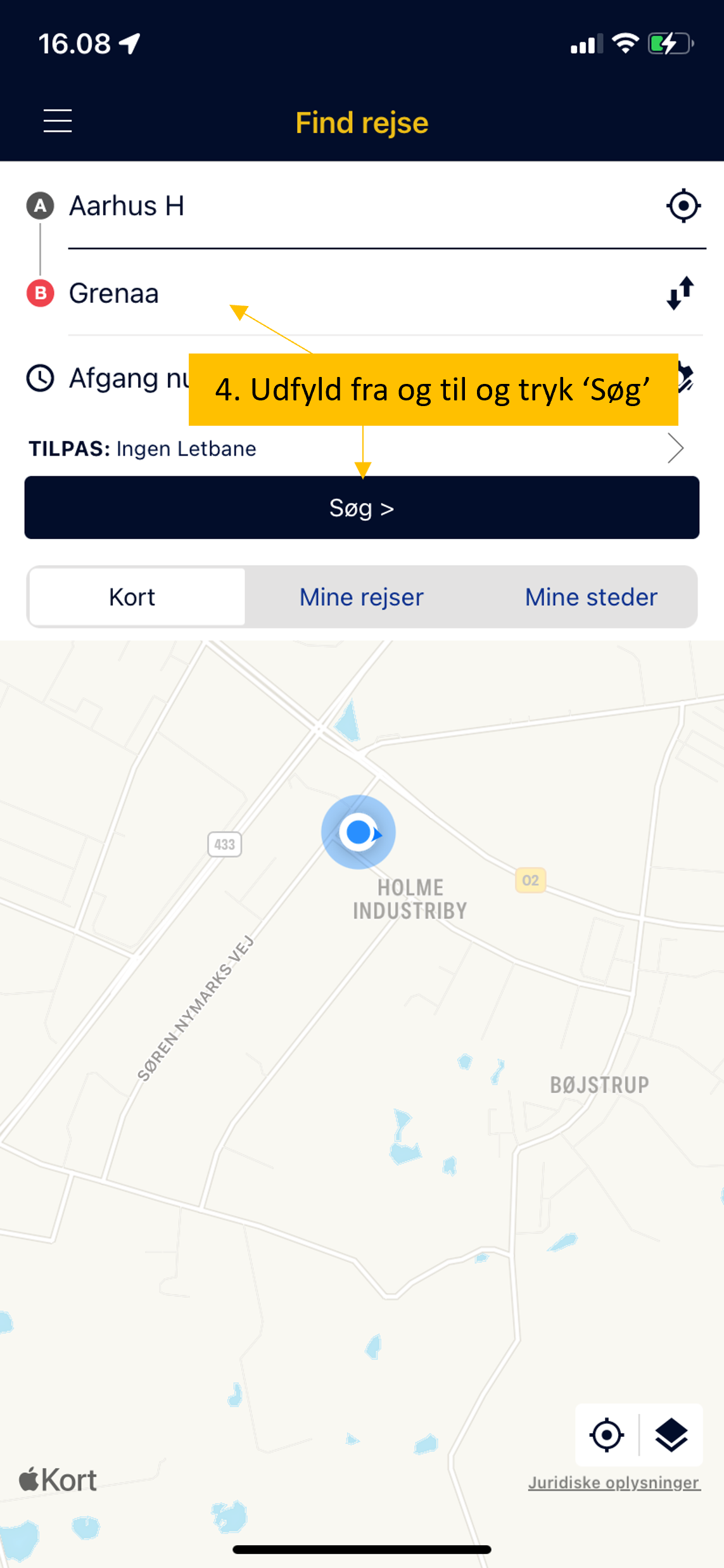This screenshot has width=724, height=1568.
Task: Select the Kort tab
Action: click(132, 597)
